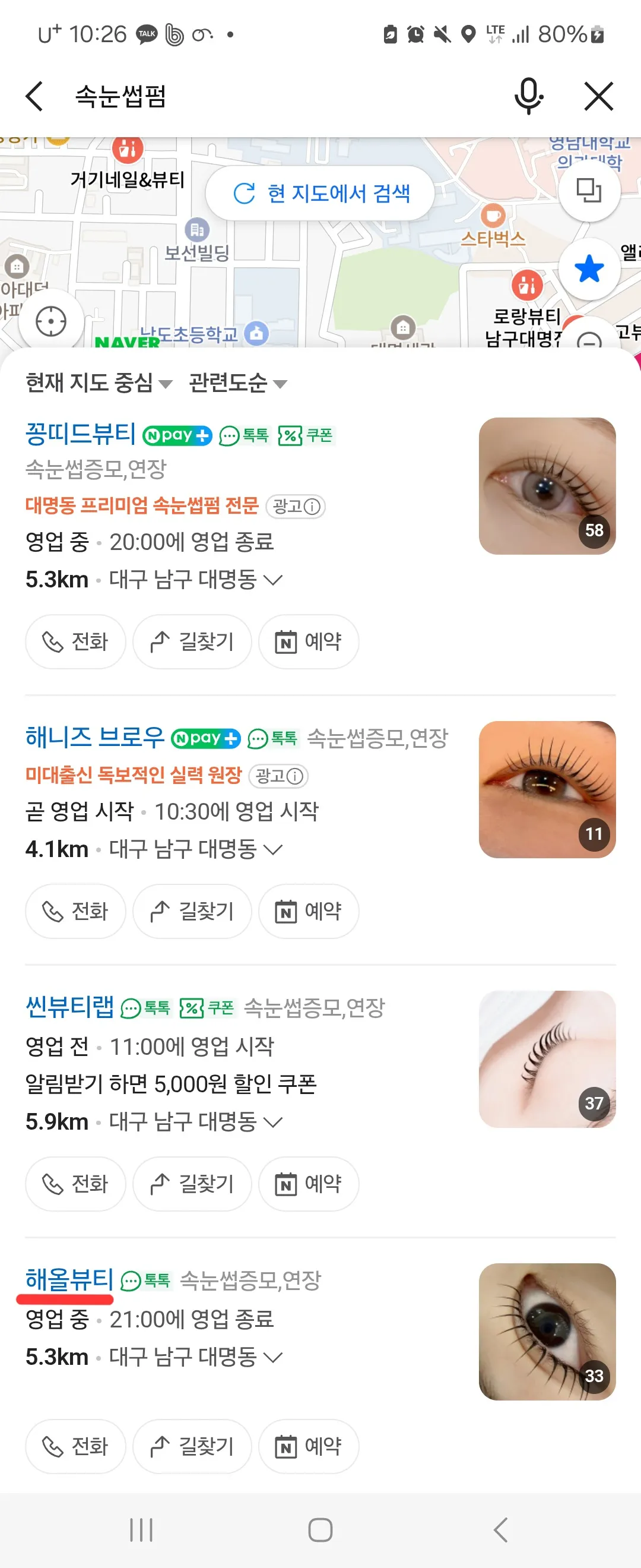Open Naver Pay badge on 해니즈 브로우

[207, 738]
